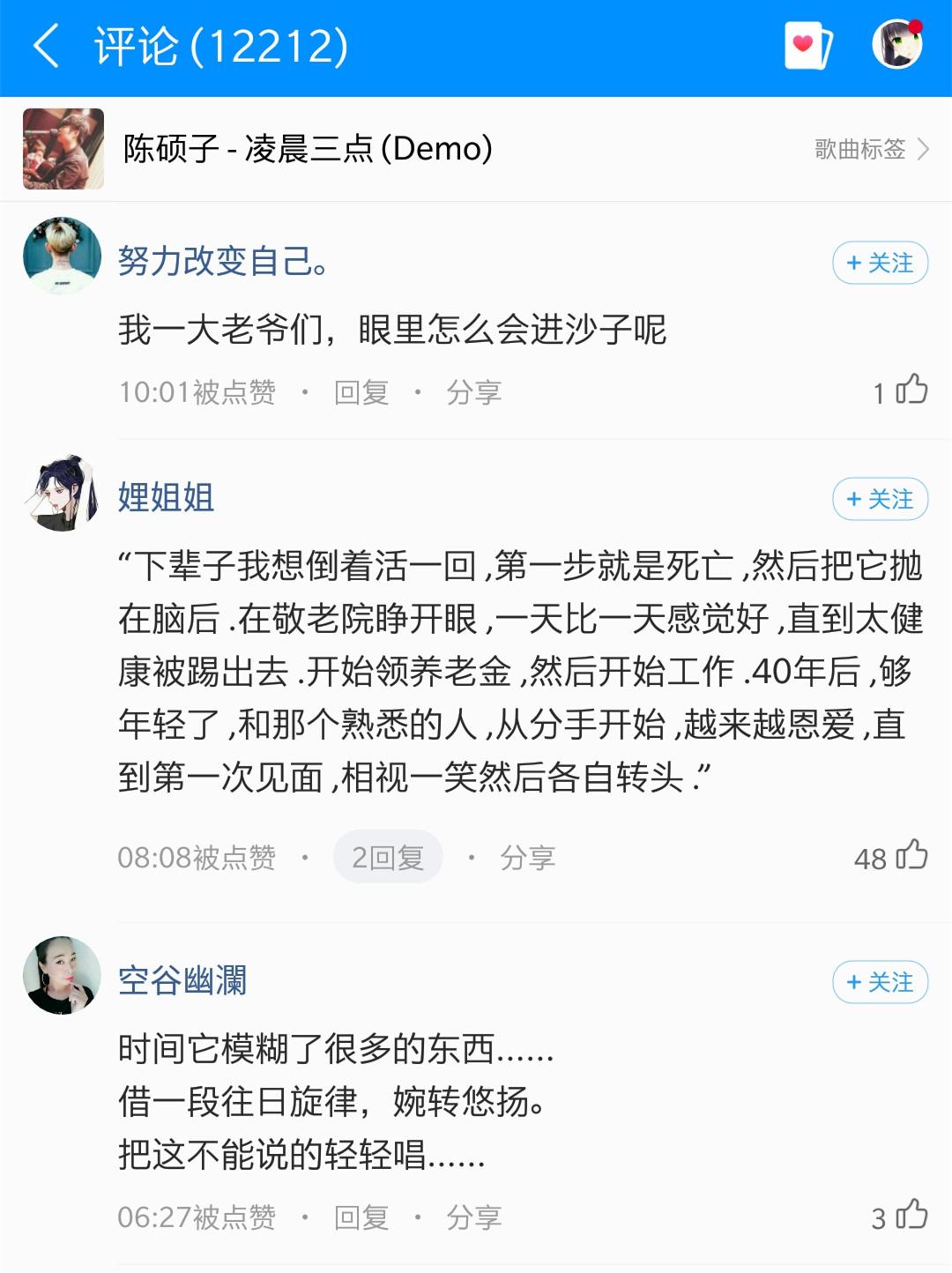The width and height of the screenshot is (952, 1273).
Task: Share 空谷幽瀾's comment
Action: 474,1217
